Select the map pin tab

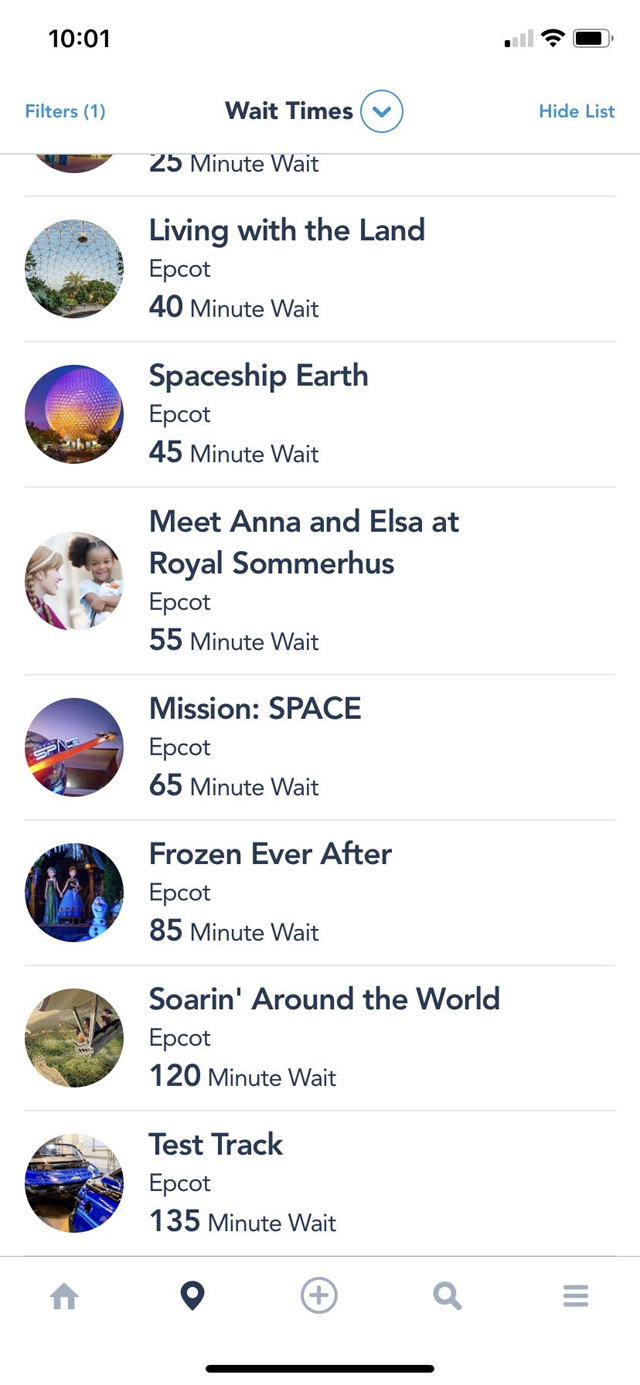tap(192, 1297)
